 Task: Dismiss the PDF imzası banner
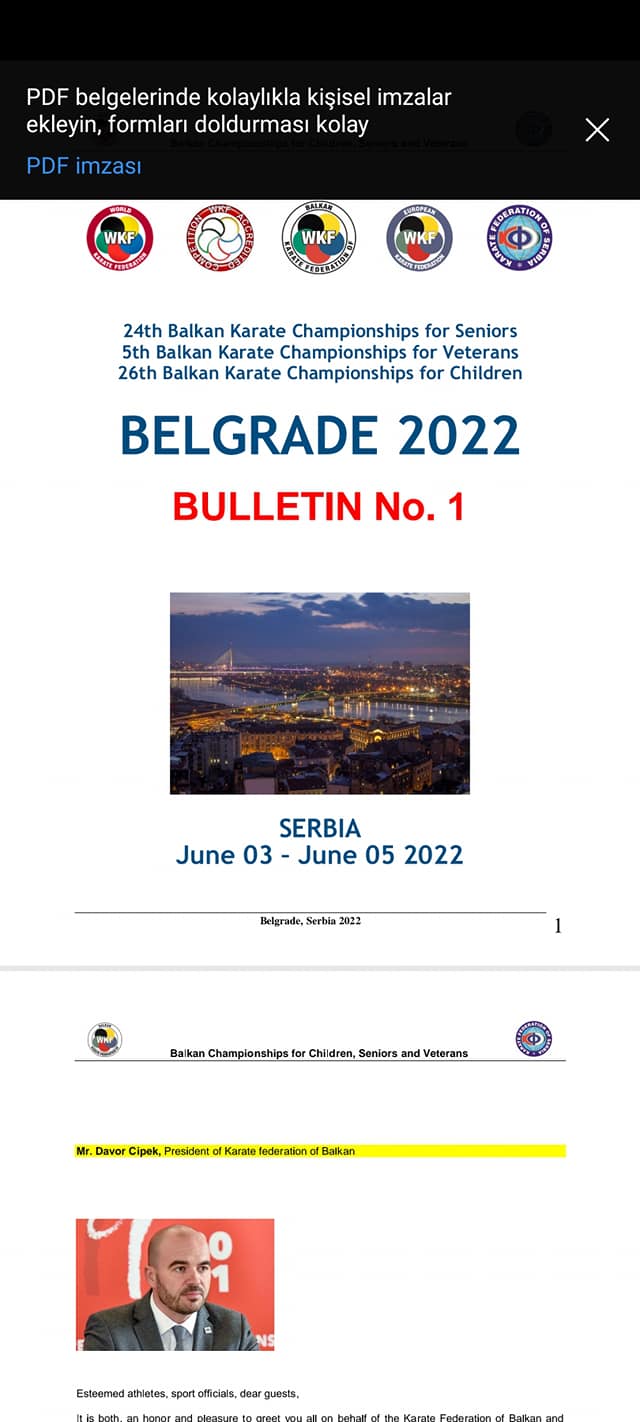pyautogui.click(x=597, y=130)
